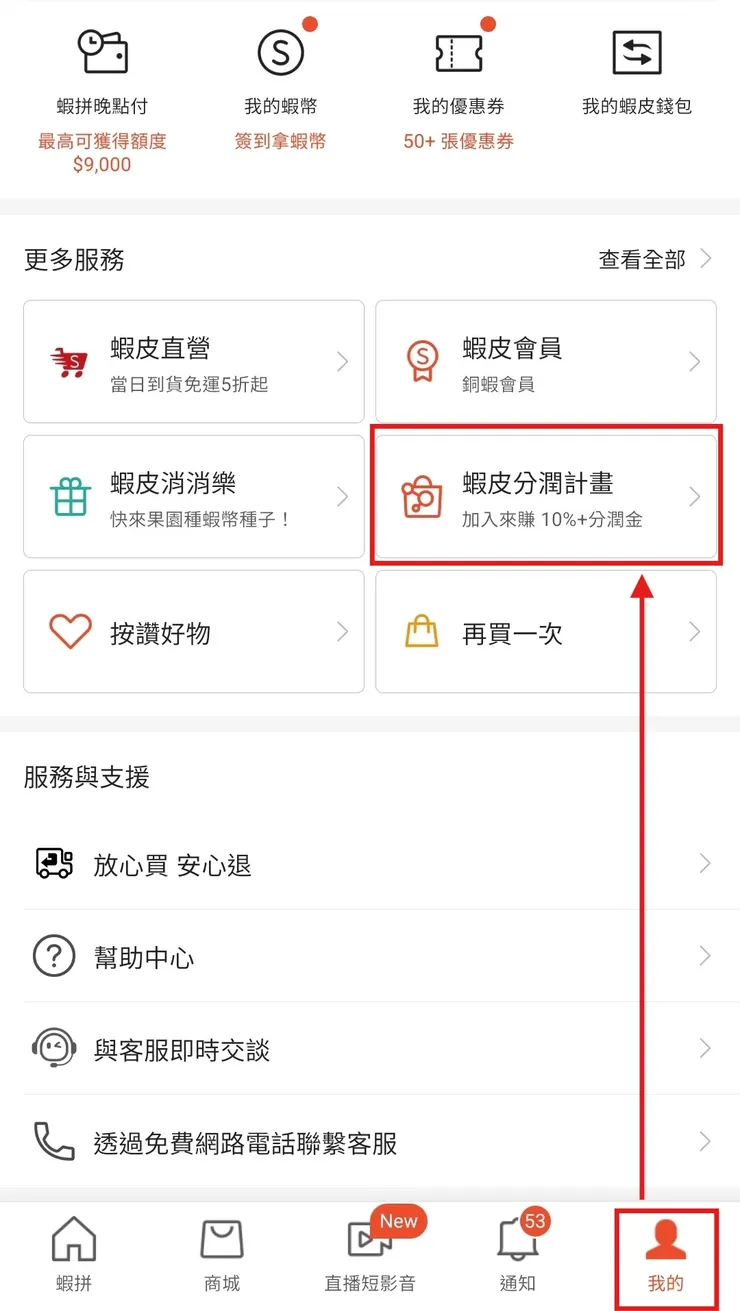Expand the 蝦皮會員 card chevron
Image resolution: width=740 pixels, height=1311 pixels.
695,361
